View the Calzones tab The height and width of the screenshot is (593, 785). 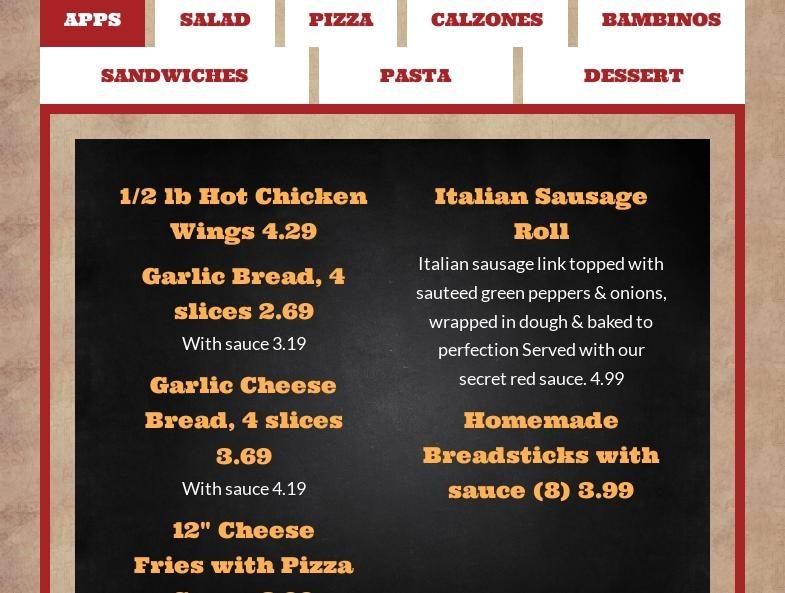487,20
